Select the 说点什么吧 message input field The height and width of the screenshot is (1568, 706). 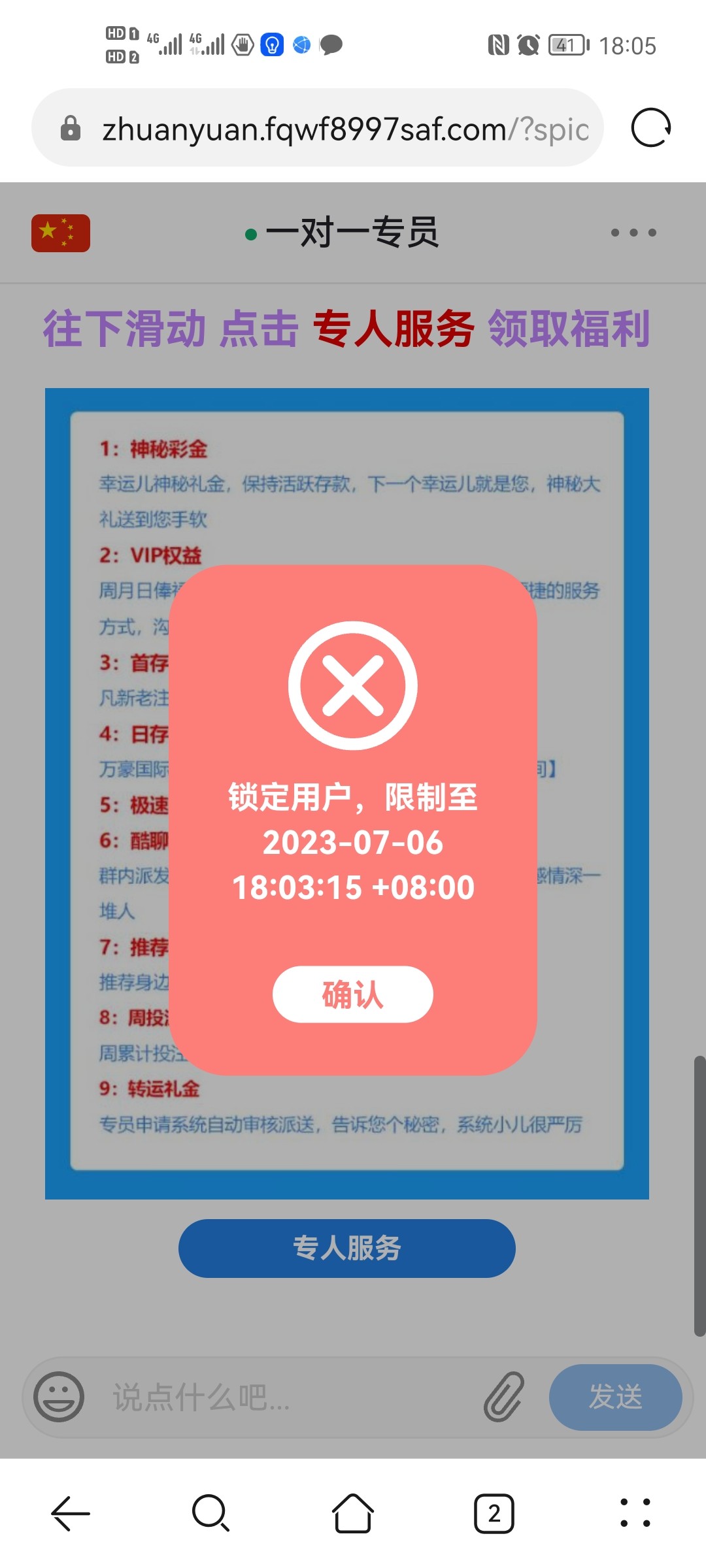pos(261,1398)
